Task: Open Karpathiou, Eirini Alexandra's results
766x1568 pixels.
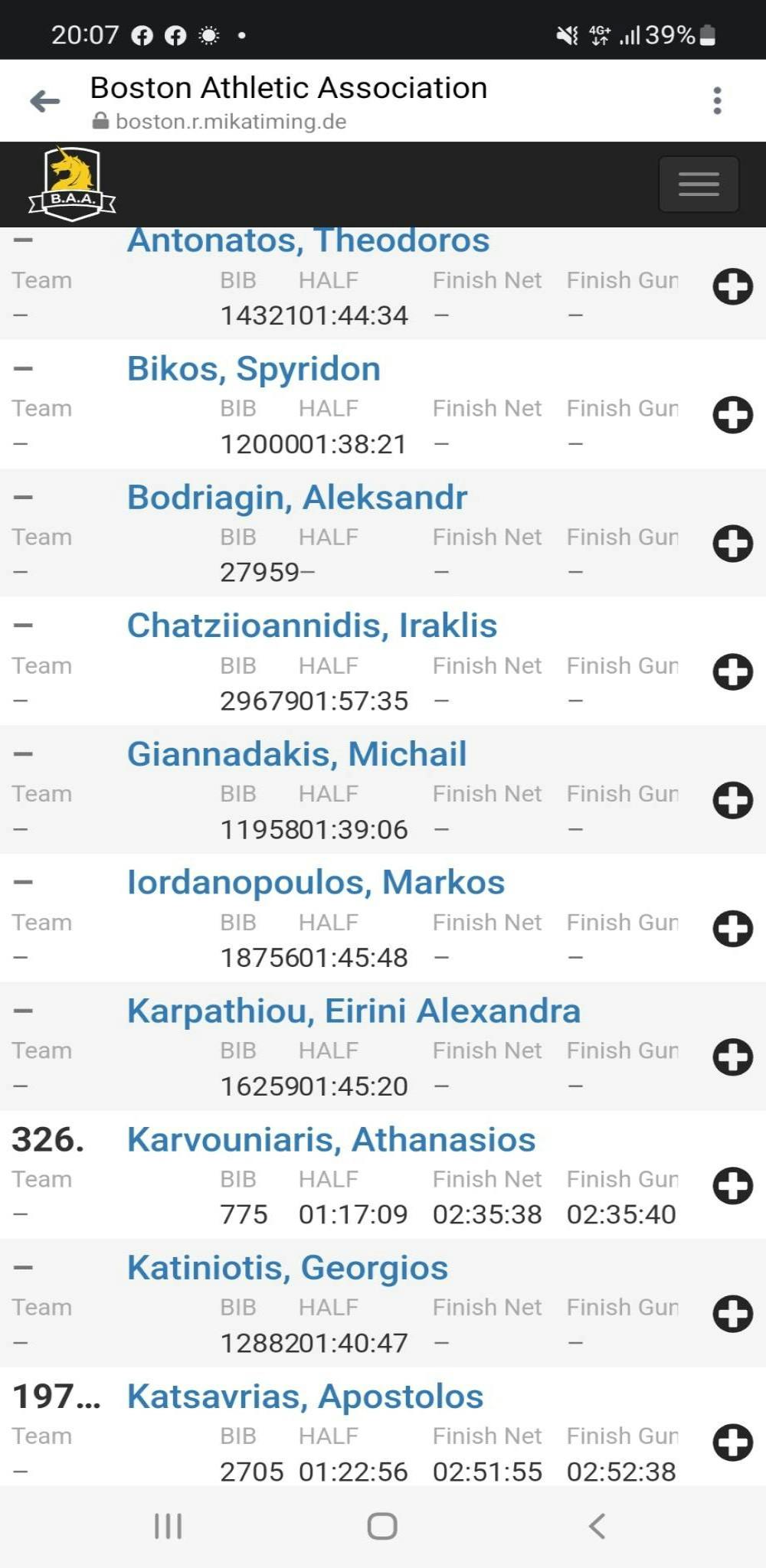Action: click(353, 1011)
